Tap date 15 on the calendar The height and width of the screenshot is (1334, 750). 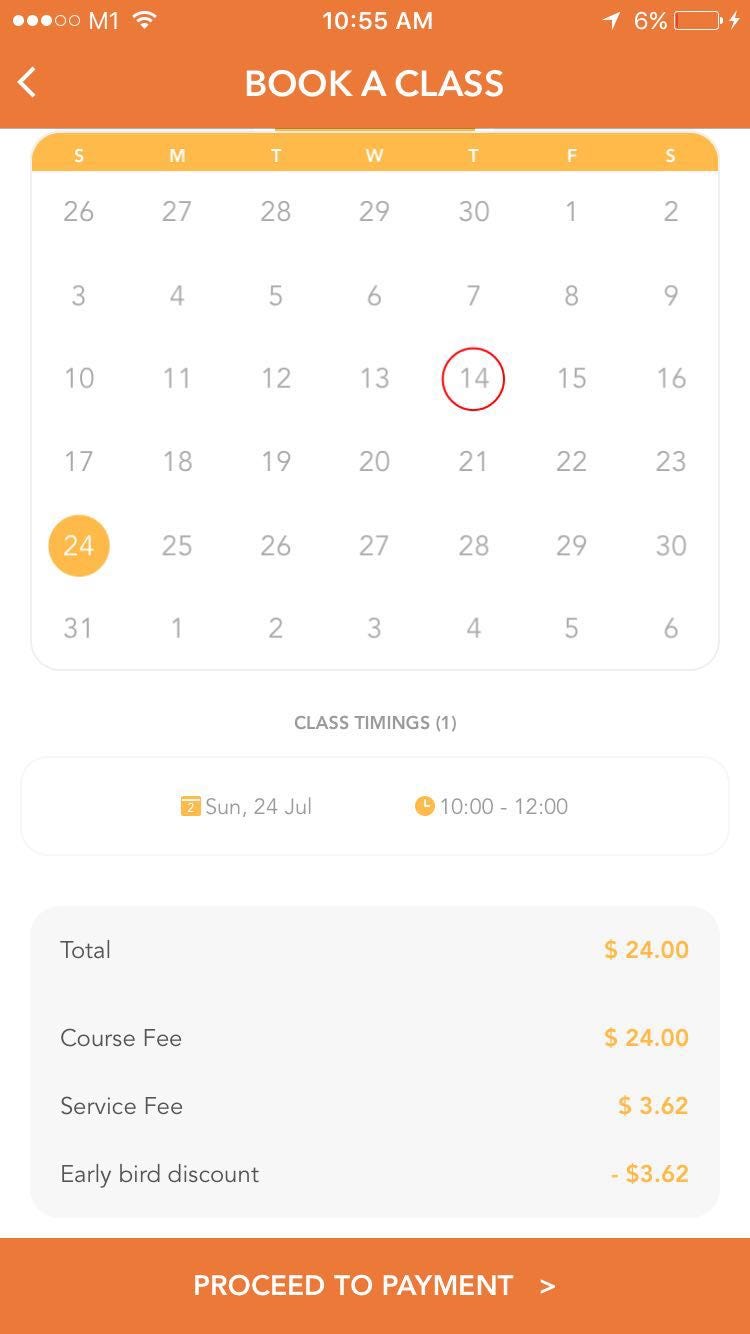(571, 379)
